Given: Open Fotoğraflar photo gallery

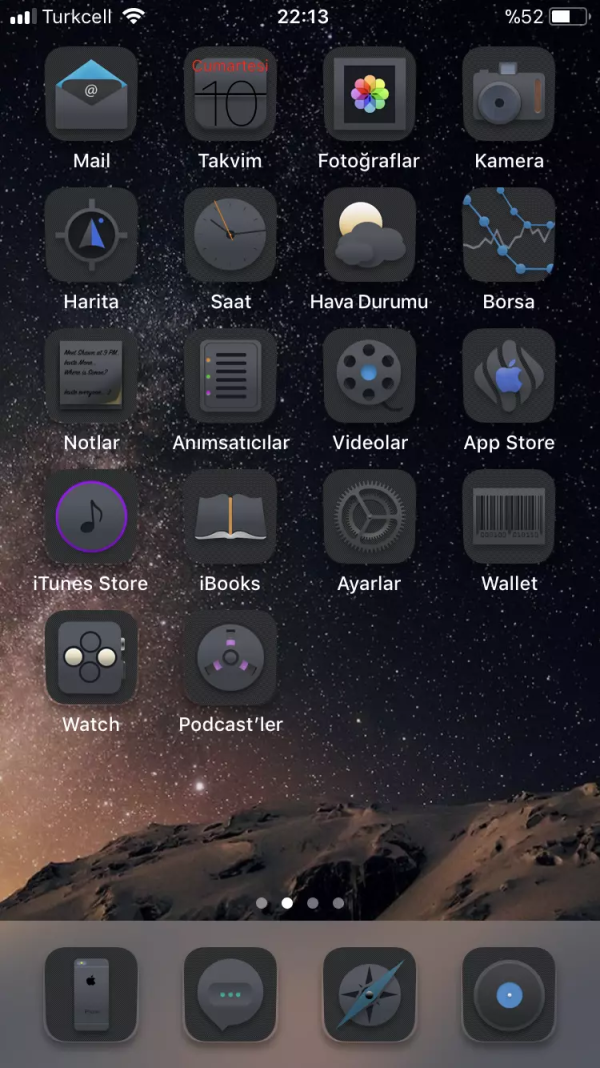Looking at the screenshot, I should pyautogui.click(x=369, y=93).
